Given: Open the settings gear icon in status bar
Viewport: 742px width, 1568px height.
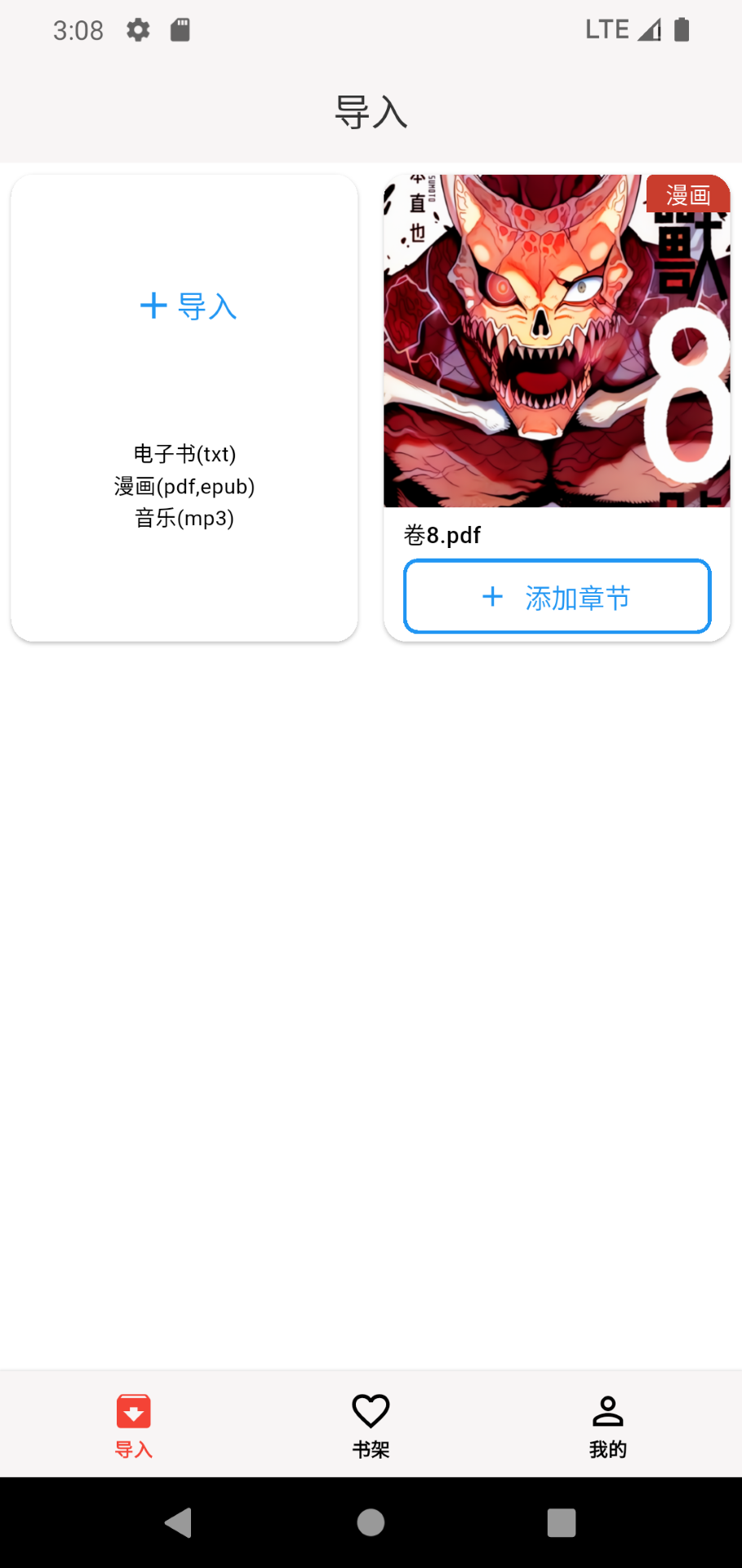Looking at the screenshot, I should pyautogui.click(x=137, y=29).
